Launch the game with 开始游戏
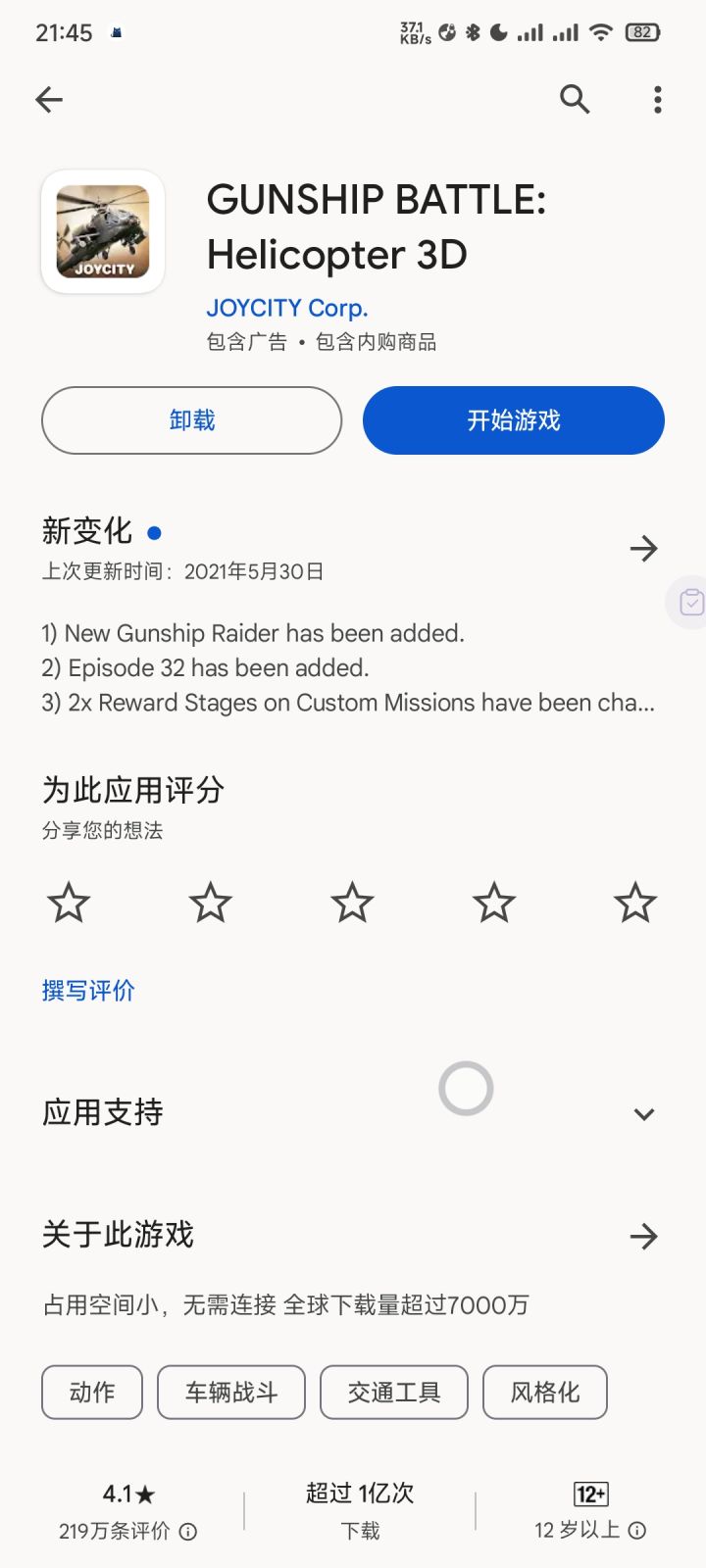Screen dimensions: 706x1568 point(513,420)
